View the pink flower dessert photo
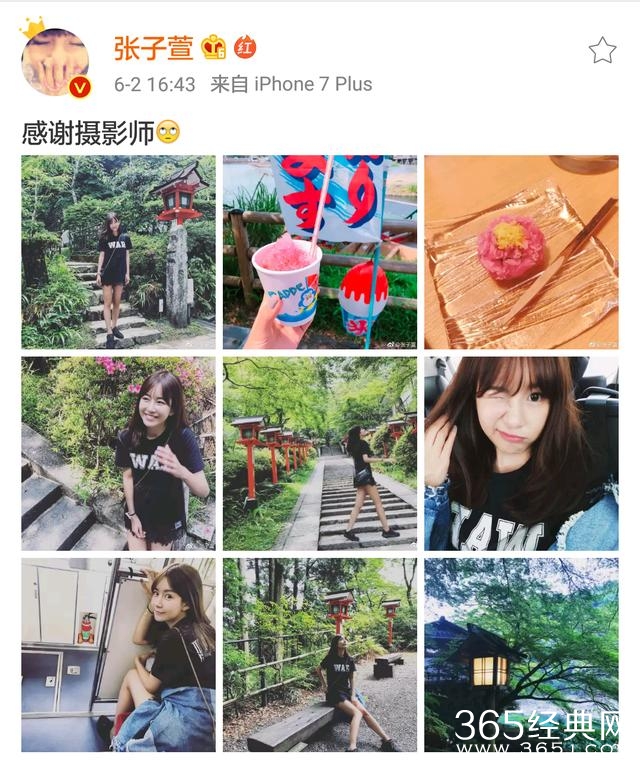Image resolution: width=640 pixels, height=764 pixels. point(521,252)
